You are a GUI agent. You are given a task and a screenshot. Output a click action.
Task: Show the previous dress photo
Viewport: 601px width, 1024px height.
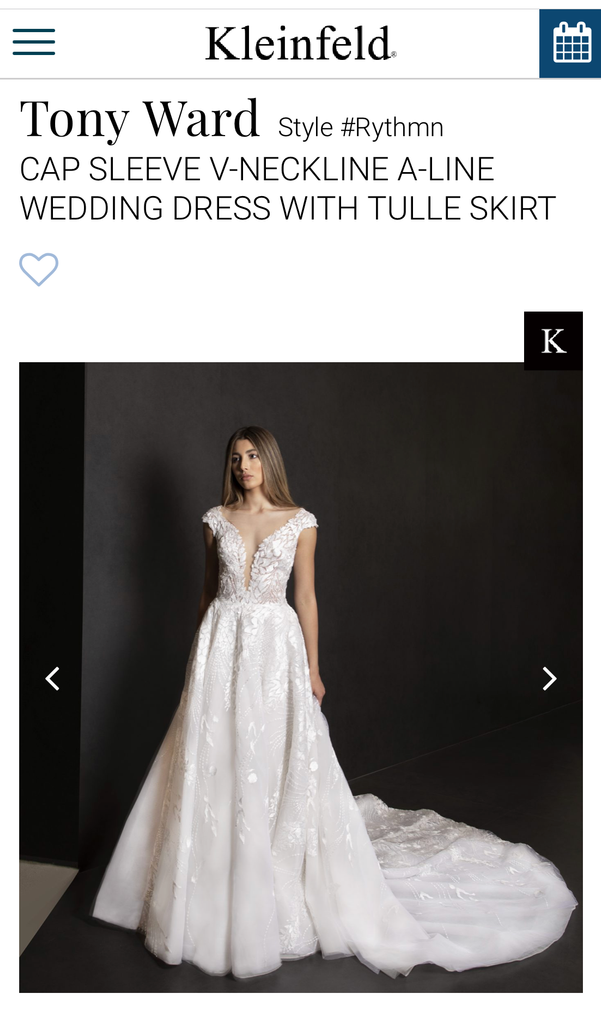point(53,679)
